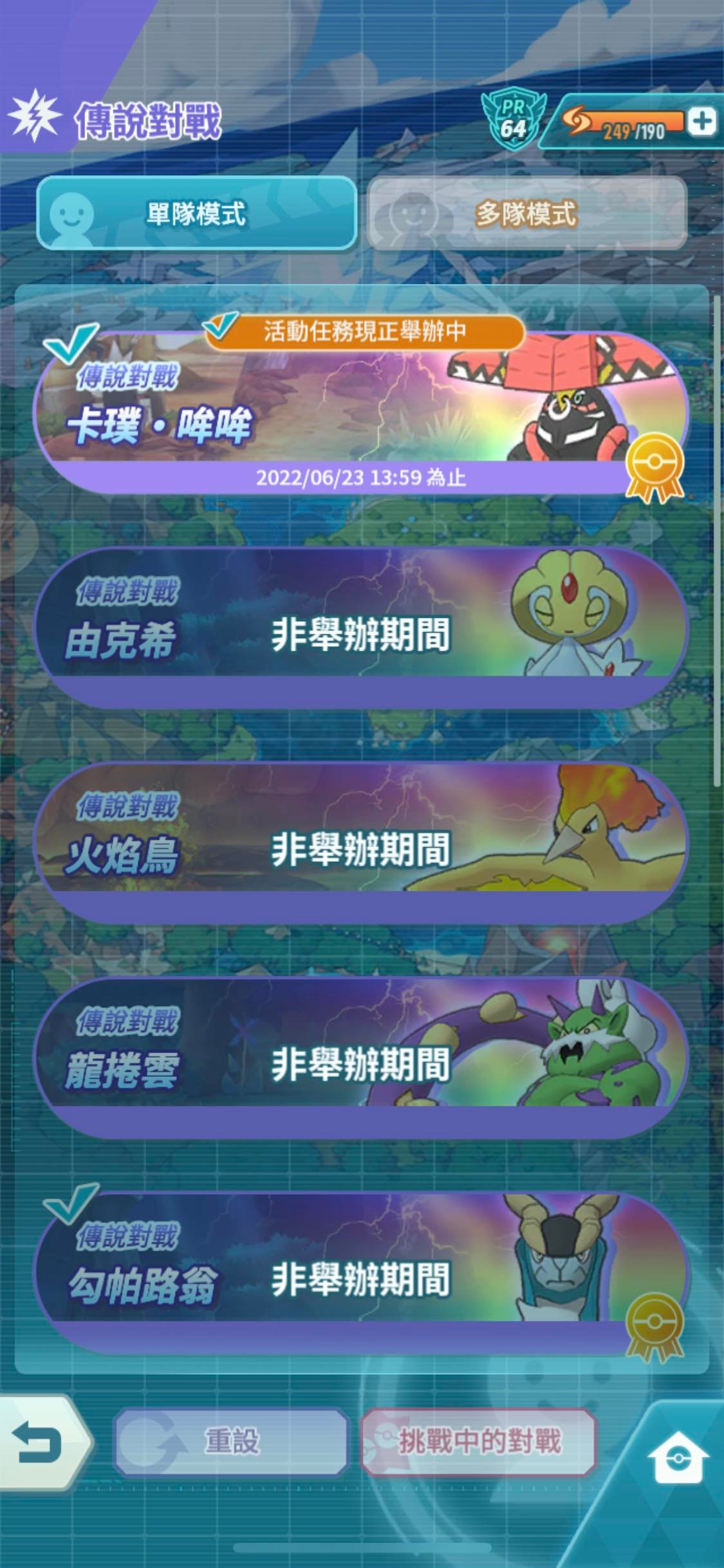
Task: Return to the home screen
Action: pyautogui.click(x=678, y=1457)
